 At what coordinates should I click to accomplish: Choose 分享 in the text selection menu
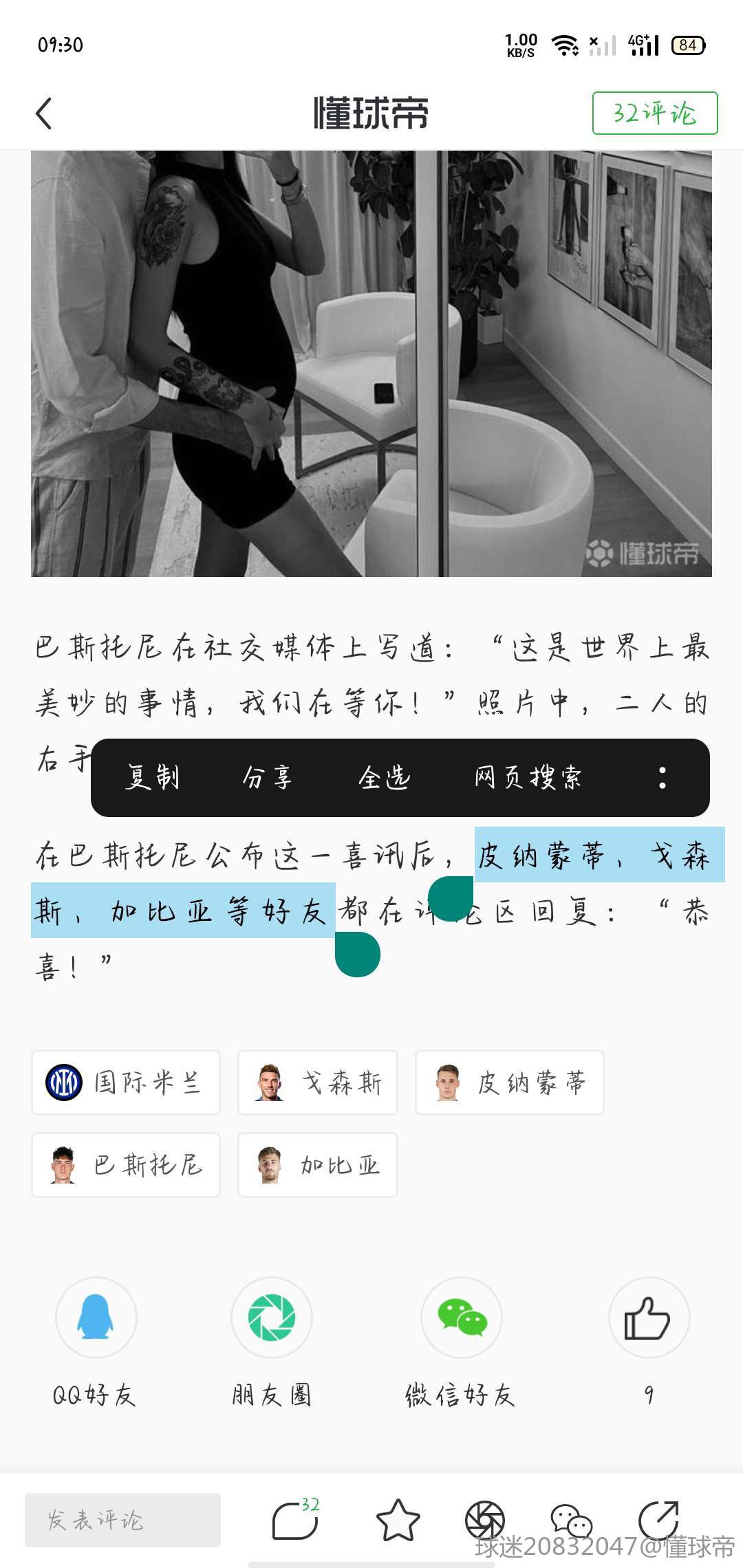(x=268, y=778)
